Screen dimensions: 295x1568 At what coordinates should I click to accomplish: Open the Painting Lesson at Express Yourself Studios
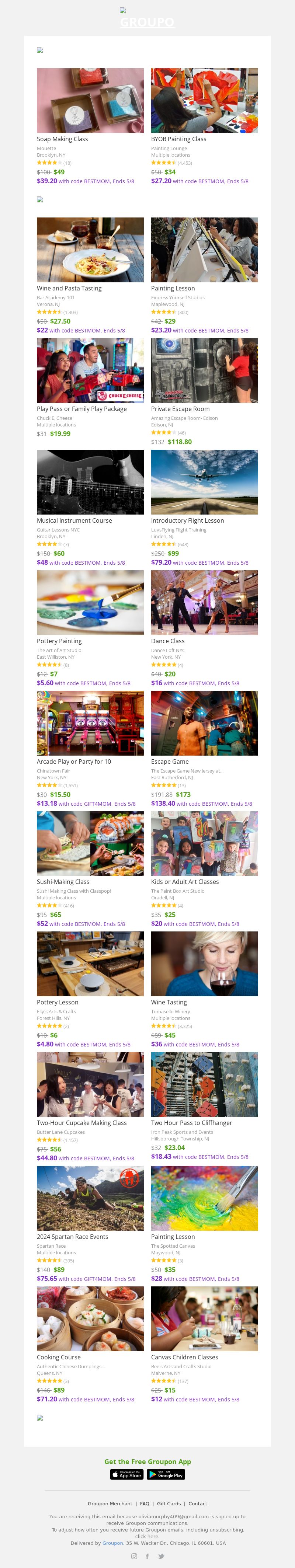204,250
